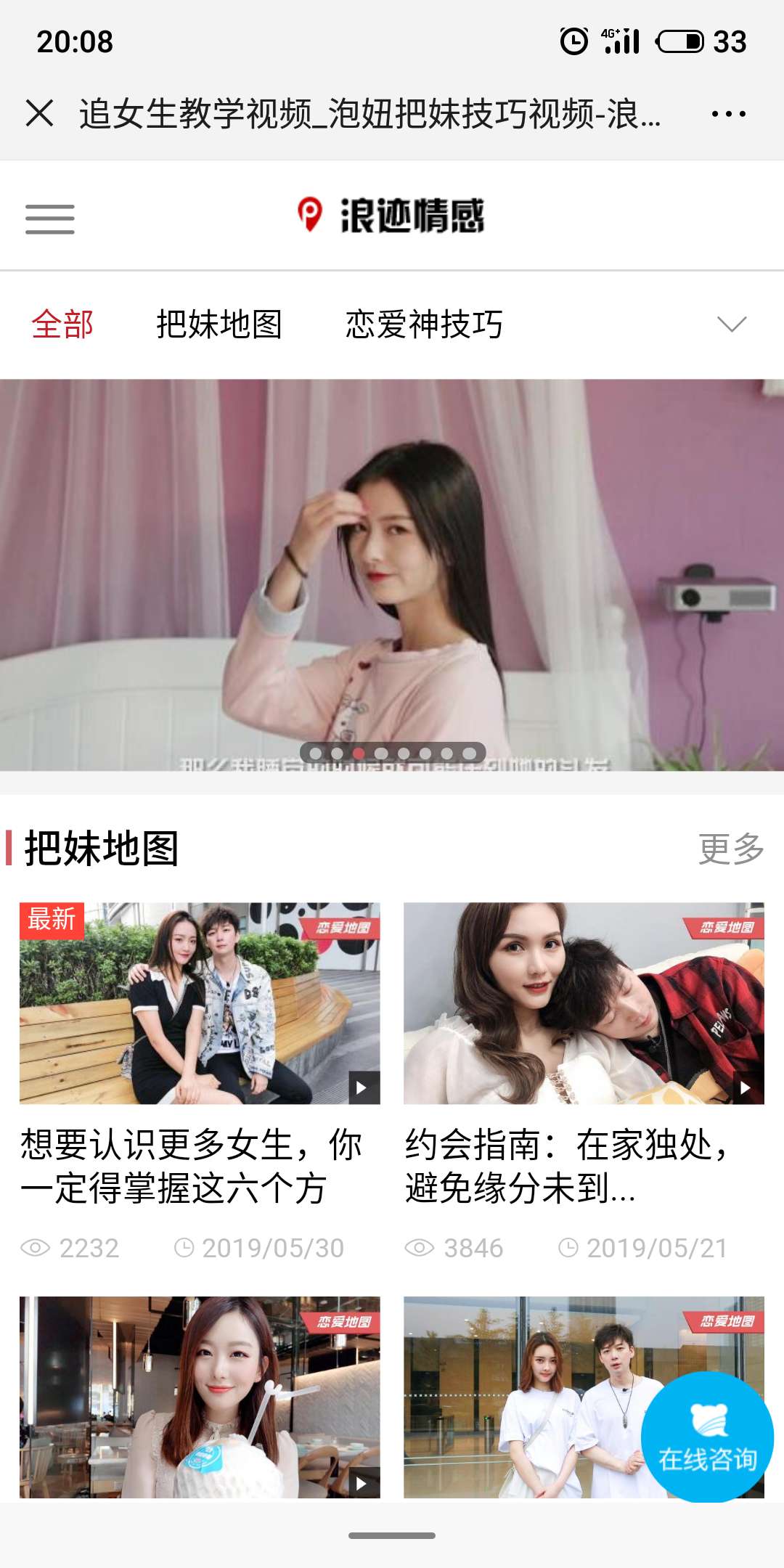Viewport: 784px width, 1568px height.
Task: Close the web page with X
Action: pos(39,114)
